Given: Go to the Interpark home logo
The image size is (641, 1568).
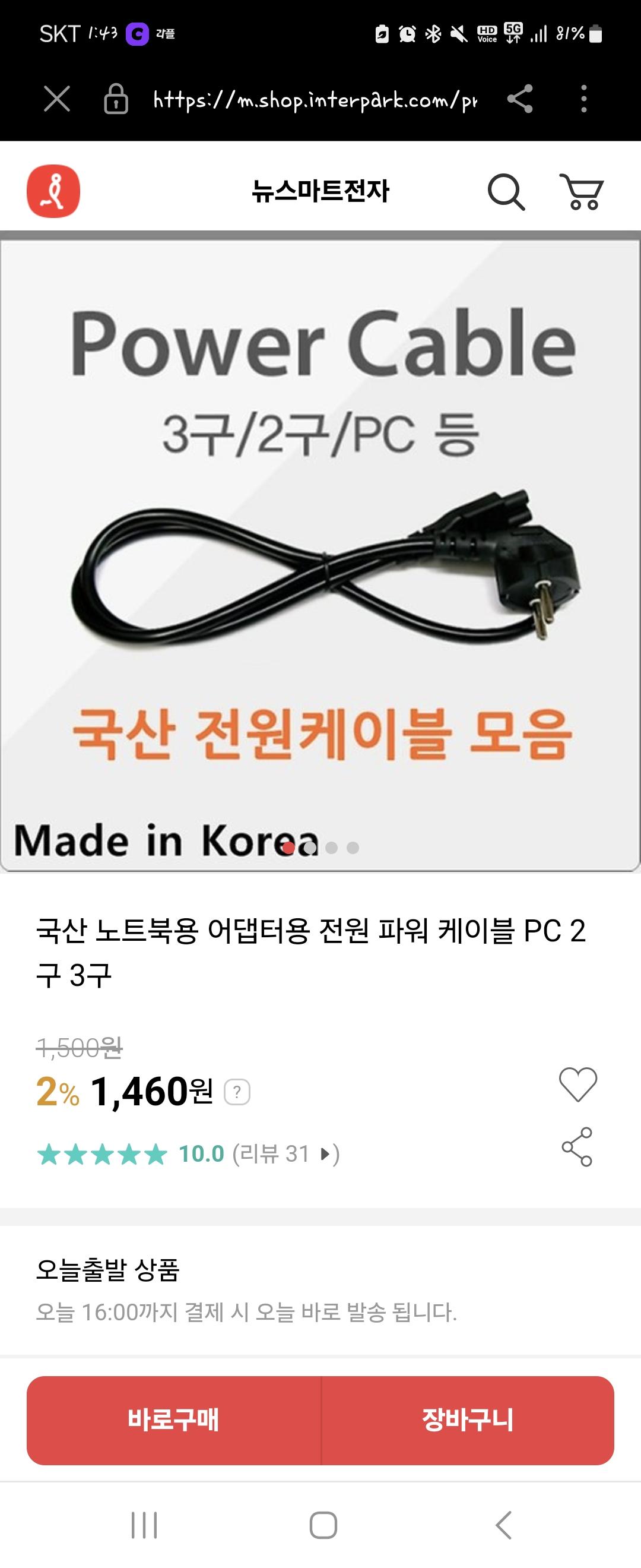Looking at the screenshot, I should 53,191.
